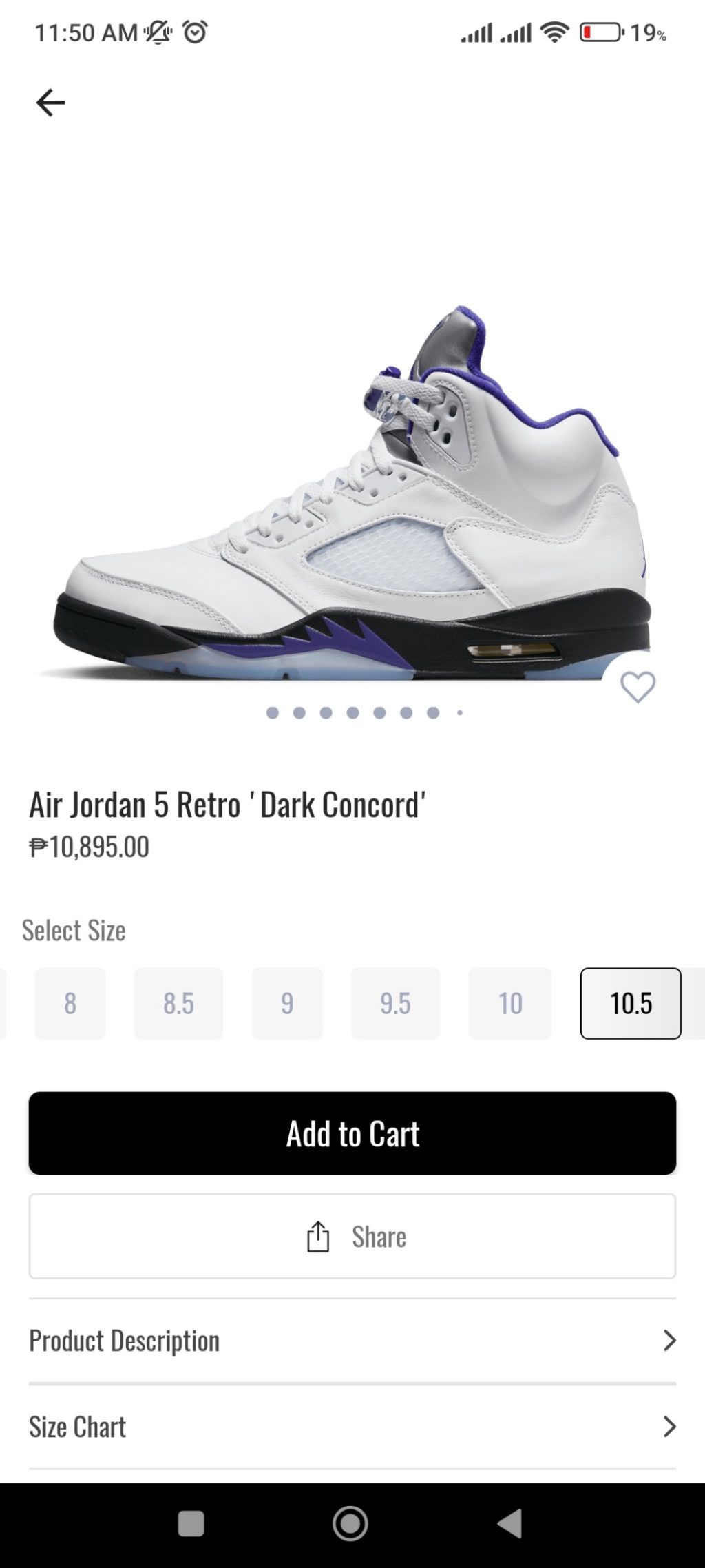
Task: Pick size 9
Action: point(287,1003)
